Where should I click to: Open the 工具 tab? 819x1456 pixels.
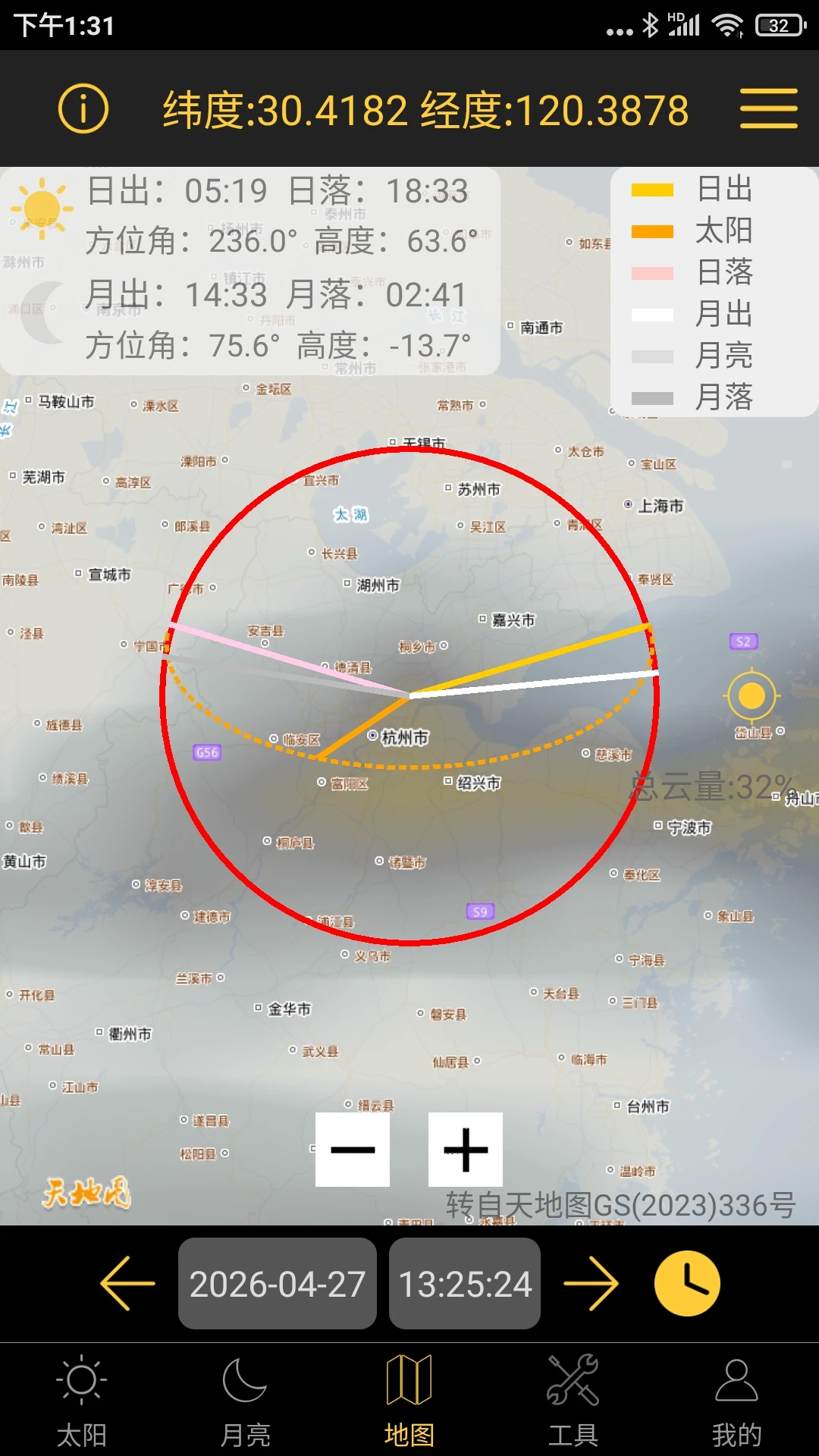(x=573, y=1401)
